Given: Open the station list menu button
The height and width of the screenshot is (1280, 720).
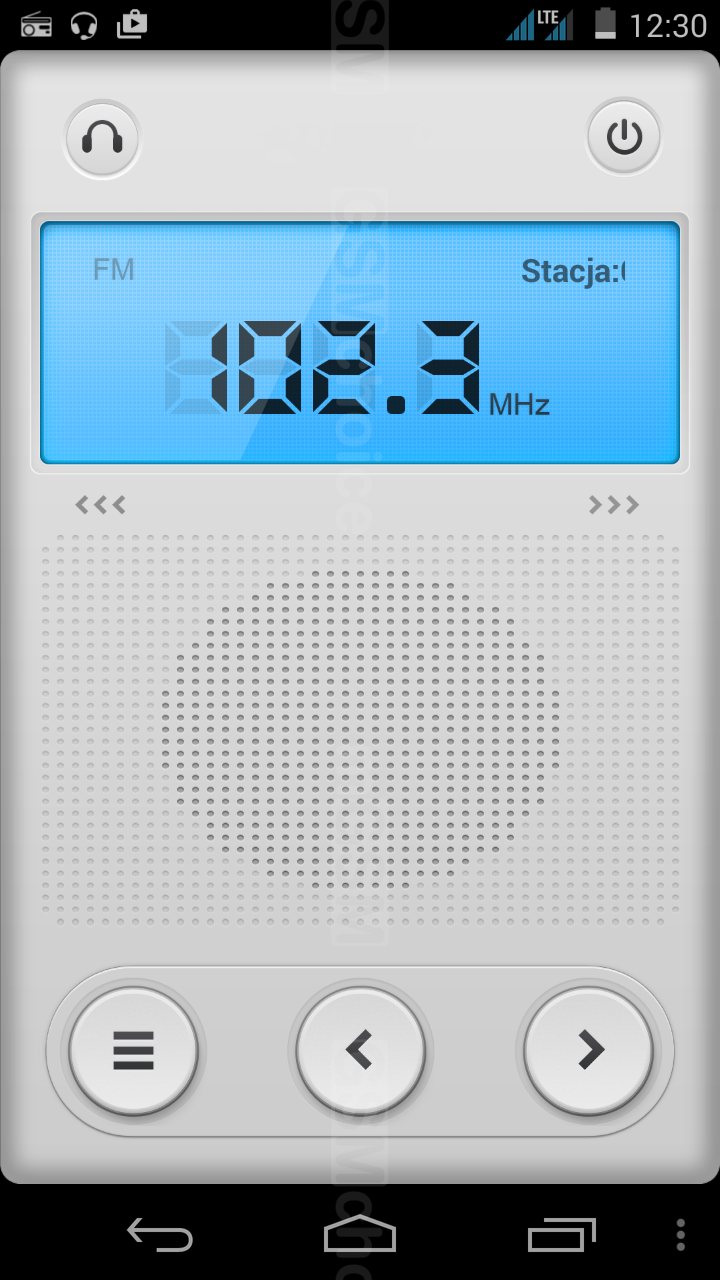Looking at the screenshot, I should [x=133, y=1051].
